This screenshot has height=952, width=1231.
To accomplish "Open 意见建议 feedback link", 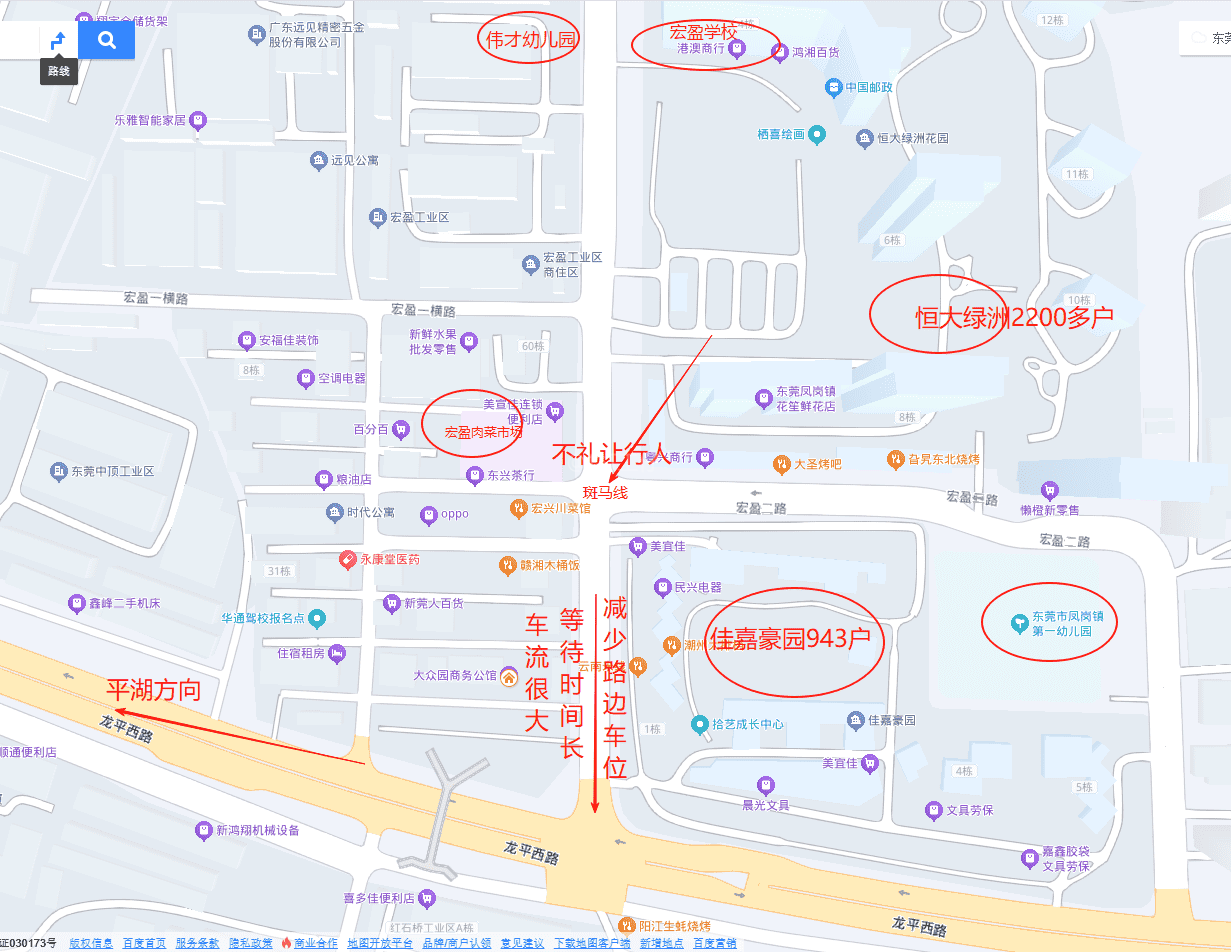I will 522,943.
